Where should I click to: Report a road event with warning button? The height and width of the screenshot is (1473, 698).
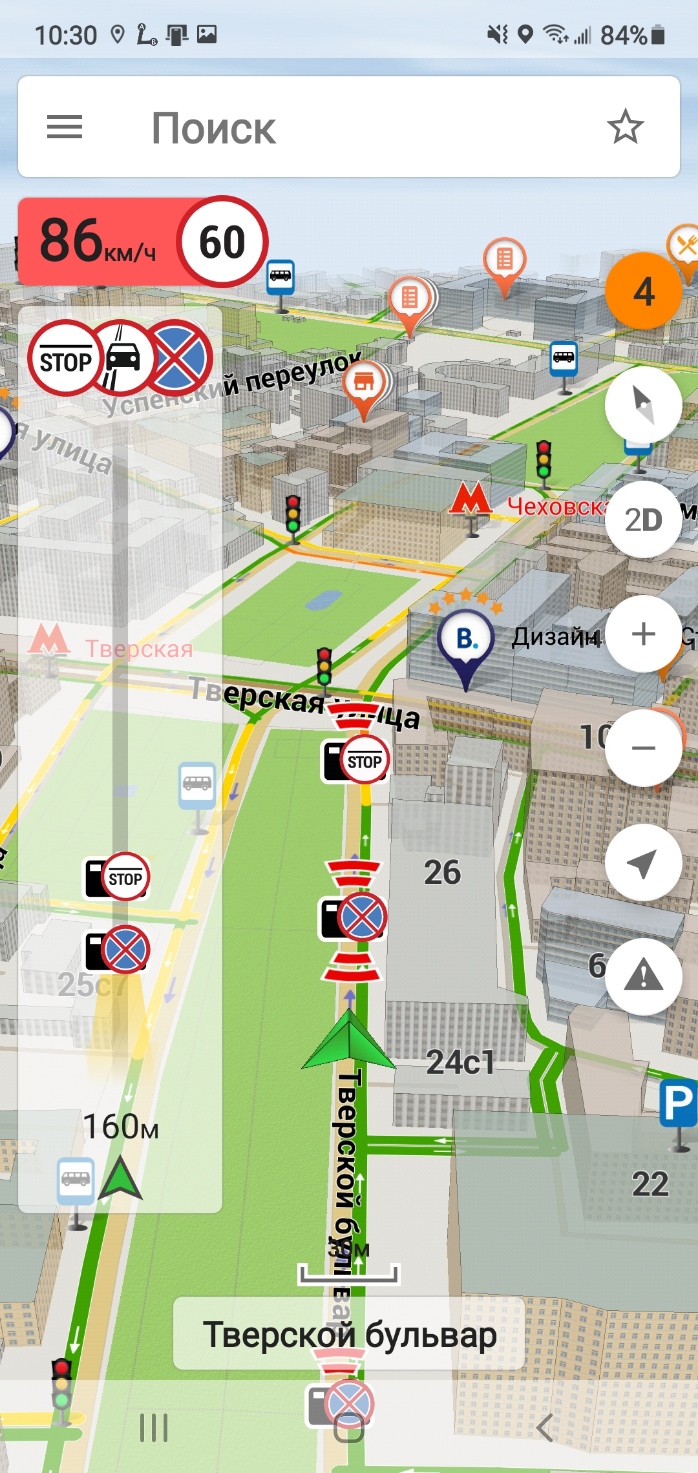tap(643, 977)
